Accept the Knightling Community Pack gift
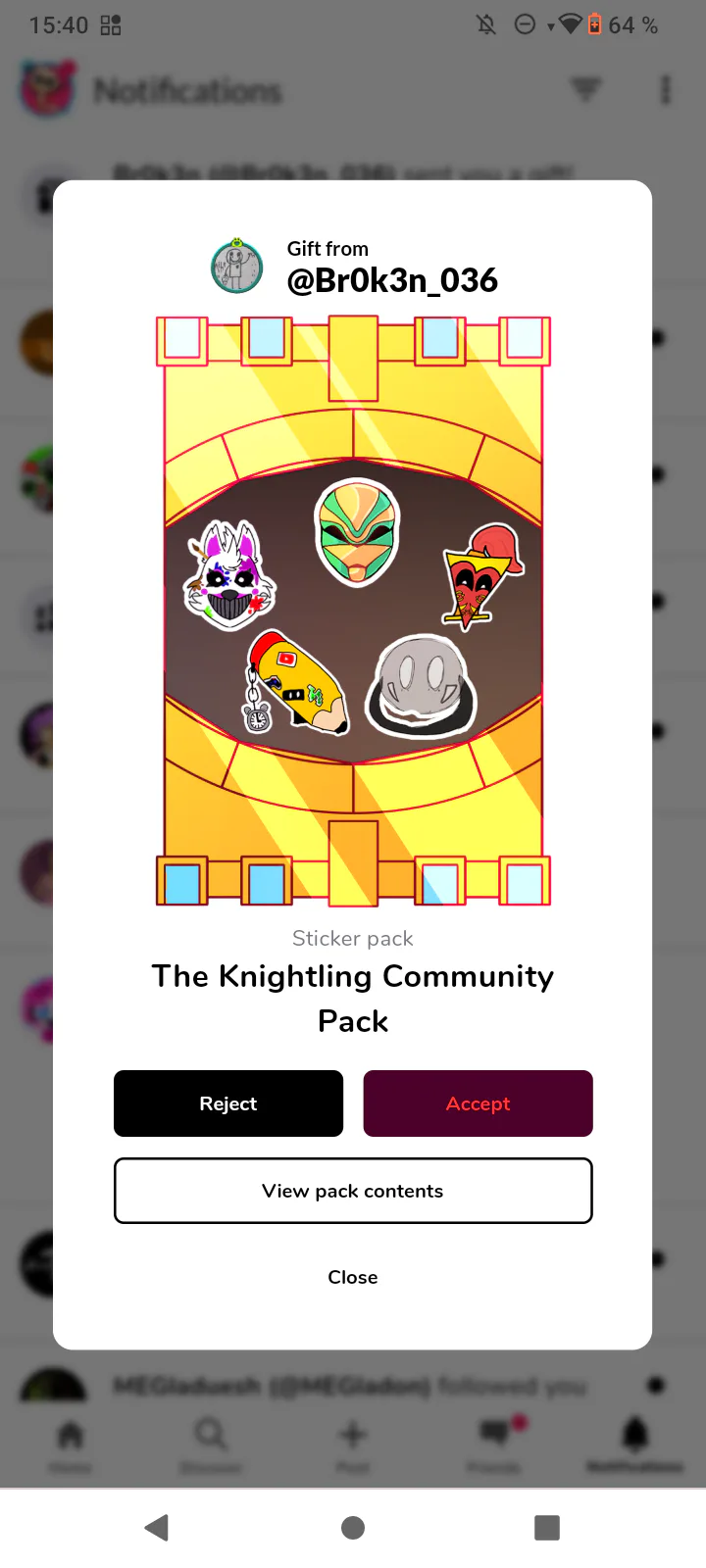 coord(478,1103)
